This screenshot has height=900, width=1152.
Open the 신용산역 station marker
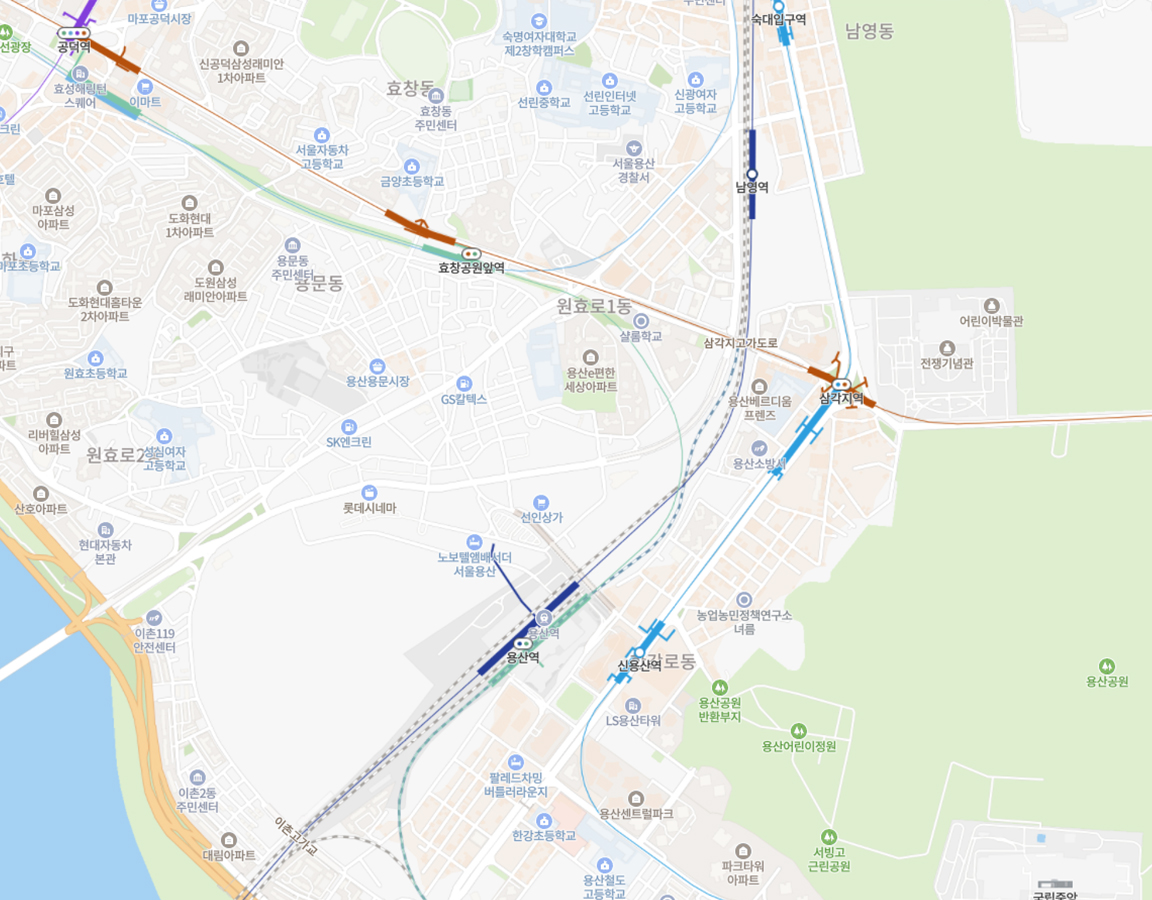point(639,652)
